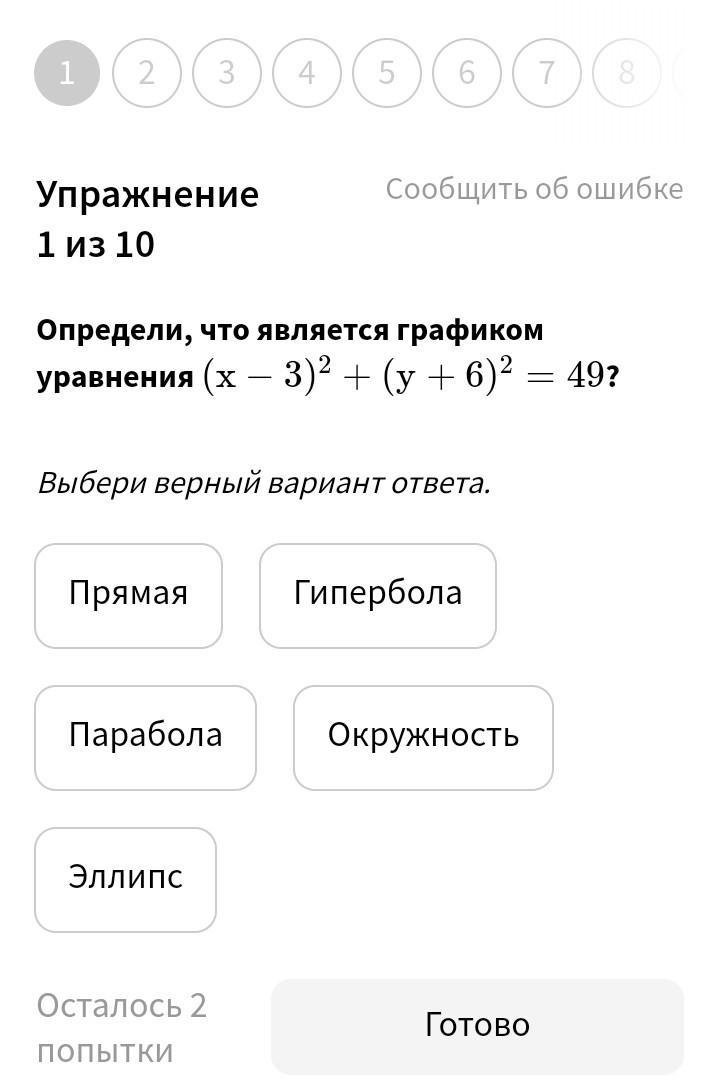Open exercise step 7
The image size is (720, 1091).
tap(547, 73)
